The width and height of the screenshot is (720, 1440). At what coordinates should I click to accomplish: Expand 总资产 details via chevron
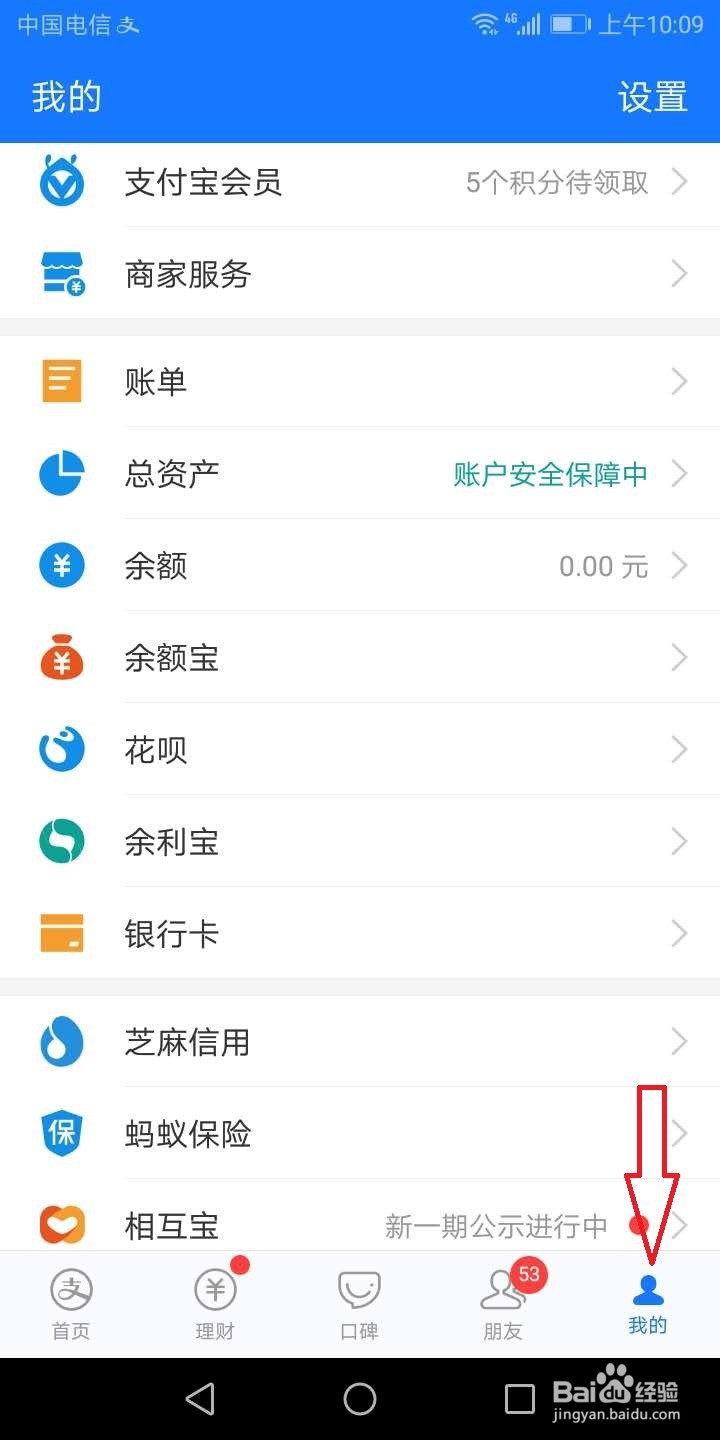tap(679, 473)
